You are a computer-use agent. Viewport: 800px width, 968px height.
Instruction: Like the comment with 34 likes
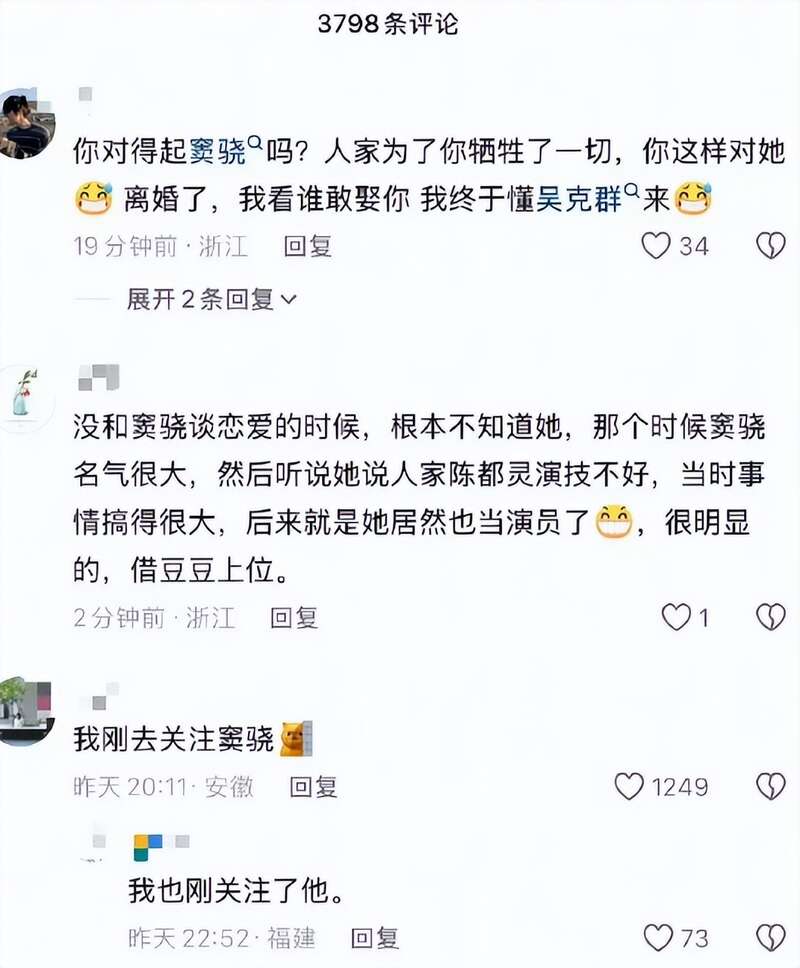pyautogui.click(x=656, y=245)
